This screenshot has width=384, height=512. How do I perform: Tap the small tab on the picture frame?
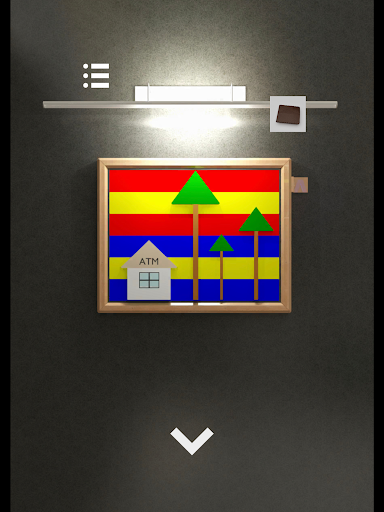tap(300, 185)
